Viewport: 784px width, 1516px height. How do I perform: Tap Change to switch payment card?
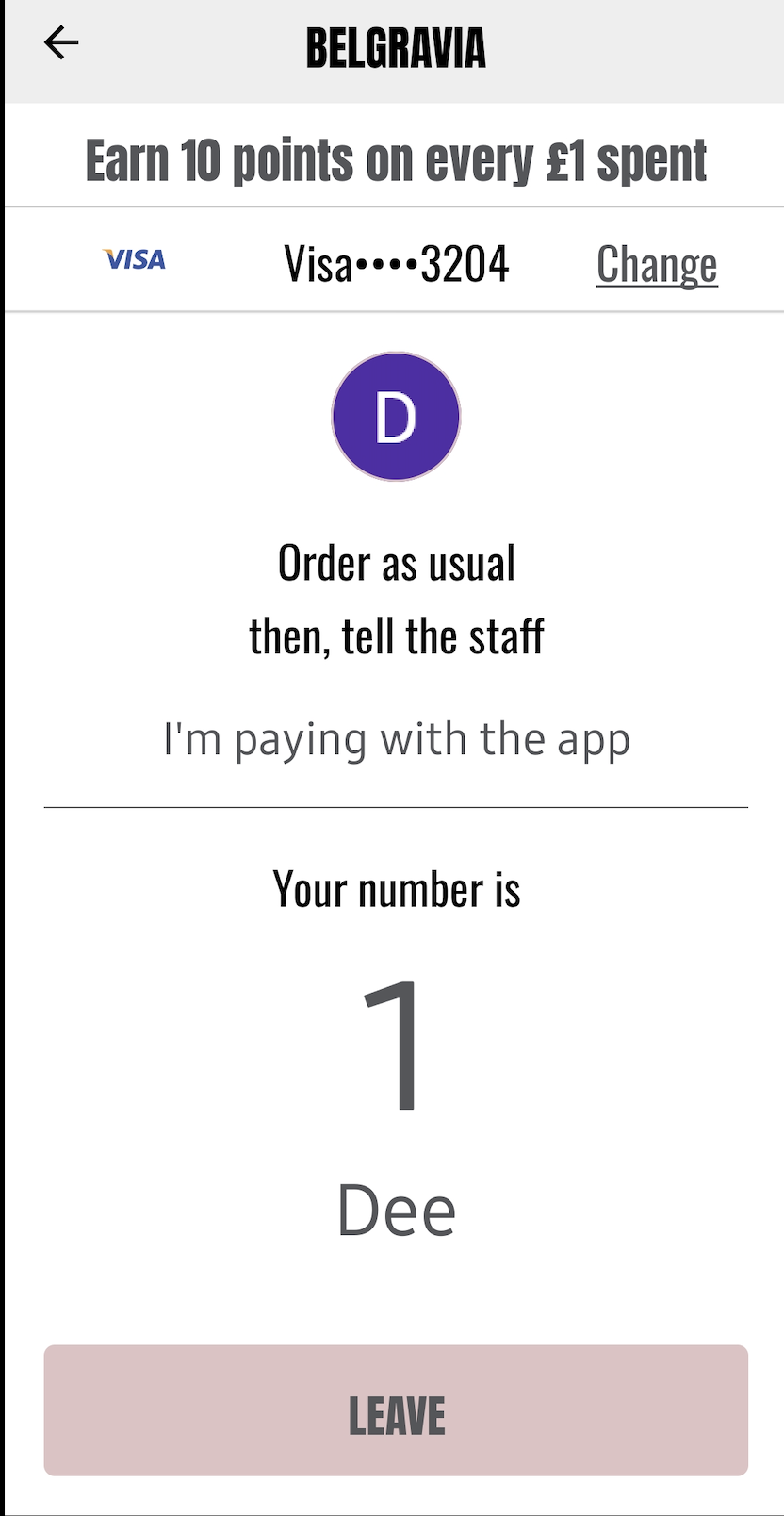pyautogui.click(x=657, y=264)
